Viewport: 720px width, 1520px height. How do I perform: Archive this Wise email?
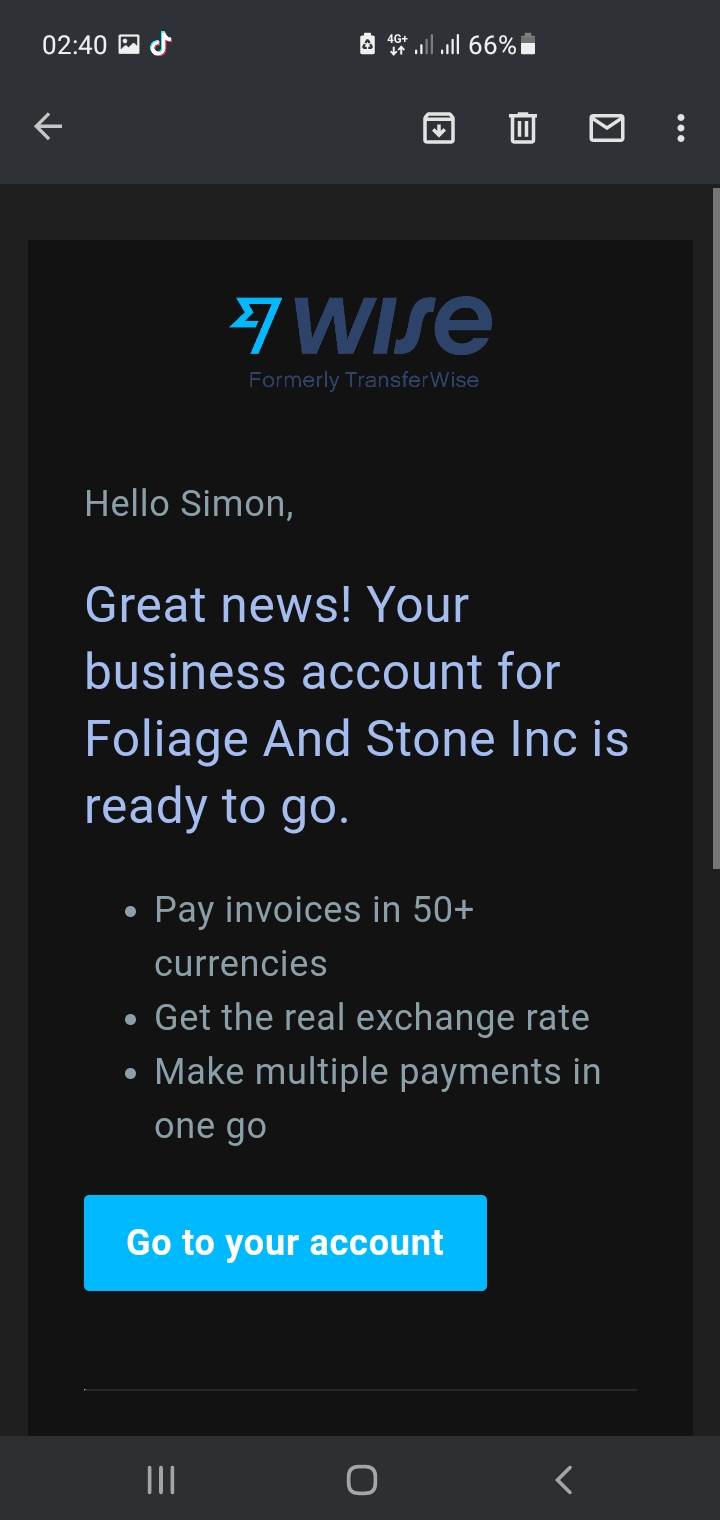439,128
